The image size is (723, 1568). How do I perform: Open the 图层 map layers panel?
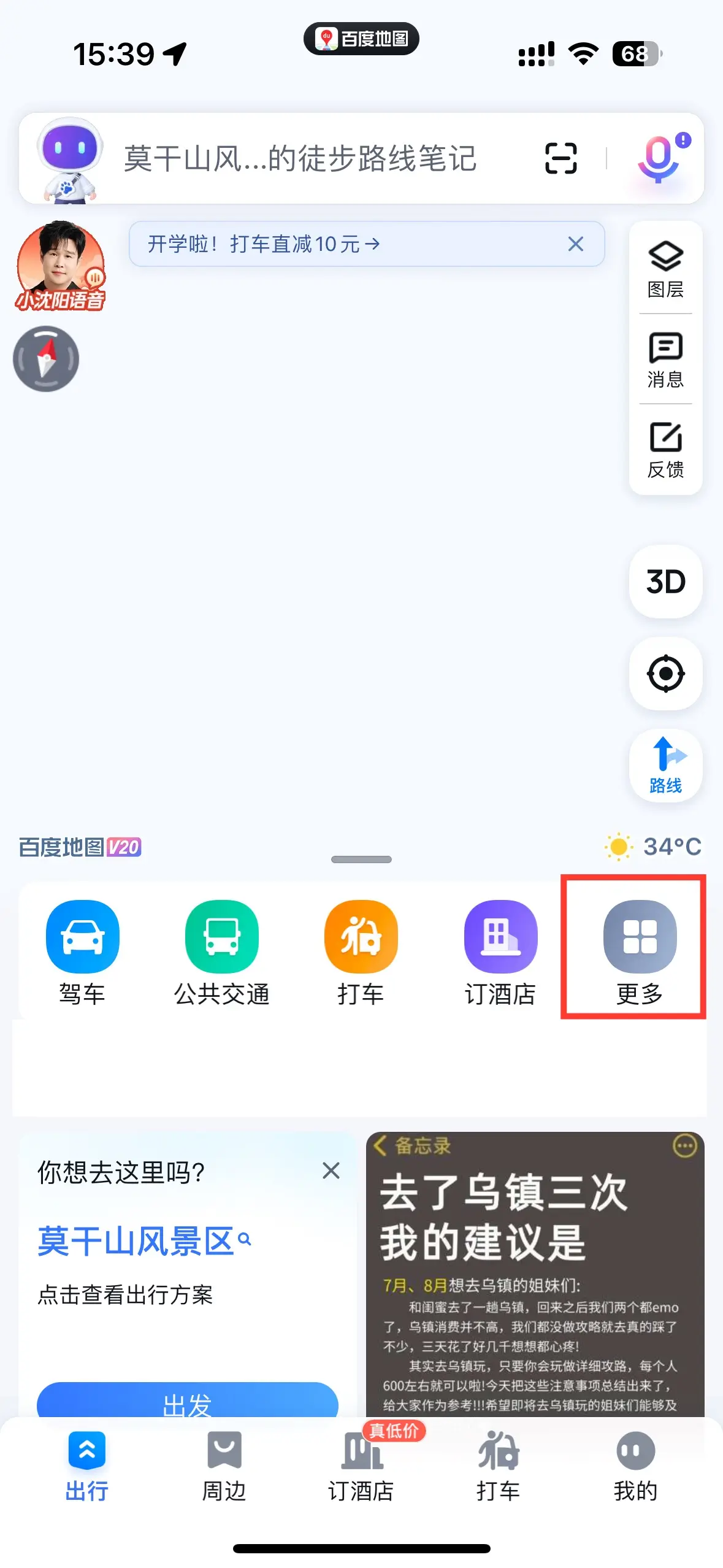click(665, 268)
